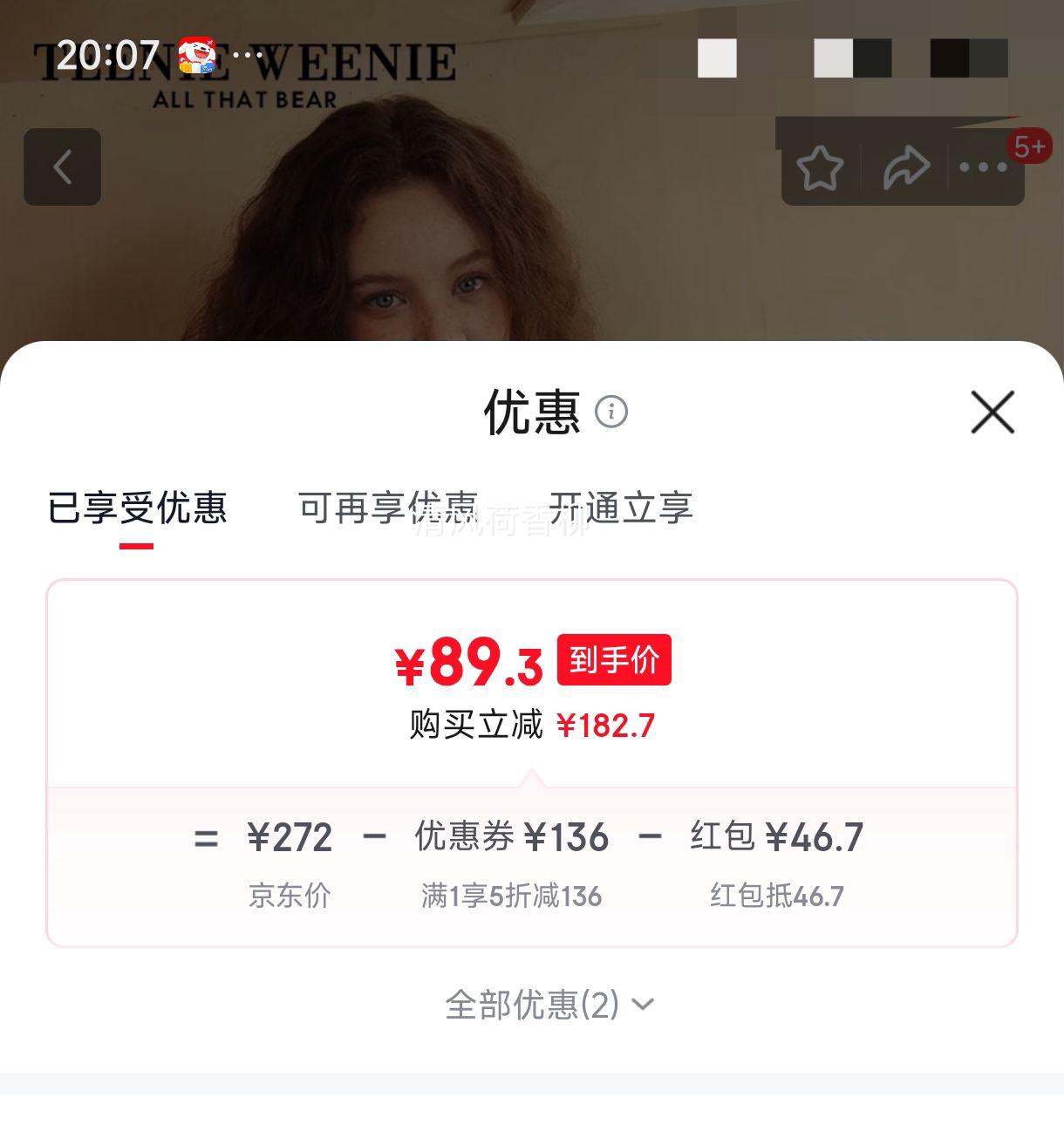This screenshot has height=1125, width=1064.
Task: Tap the 5+ message badge
Action: [1031, 147]
